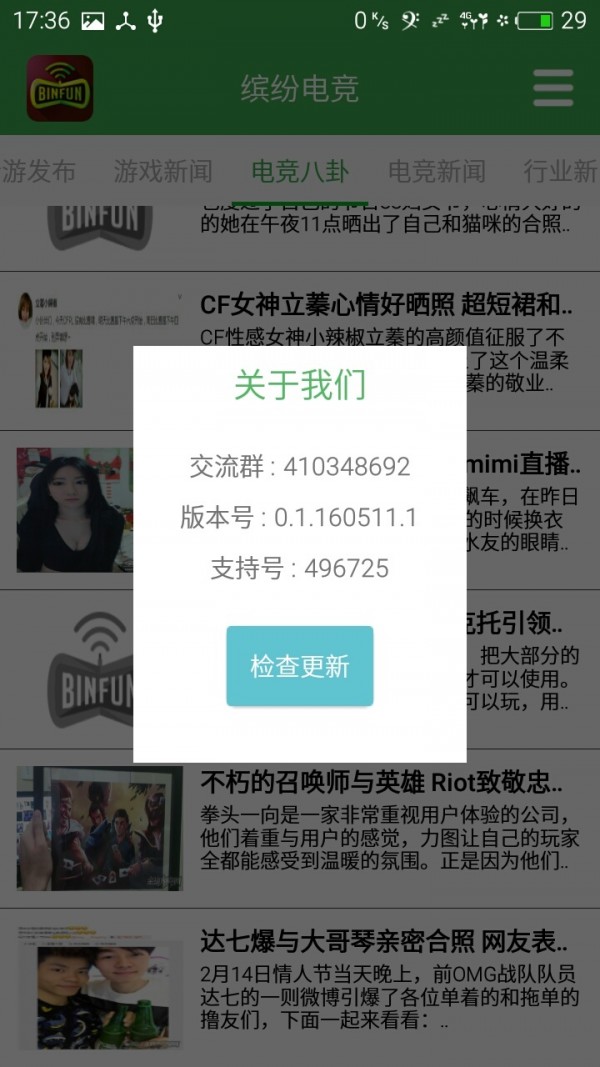Open the hamburger menu
The width and height of the screenshot is (600, 1067).
coord(553,88)
